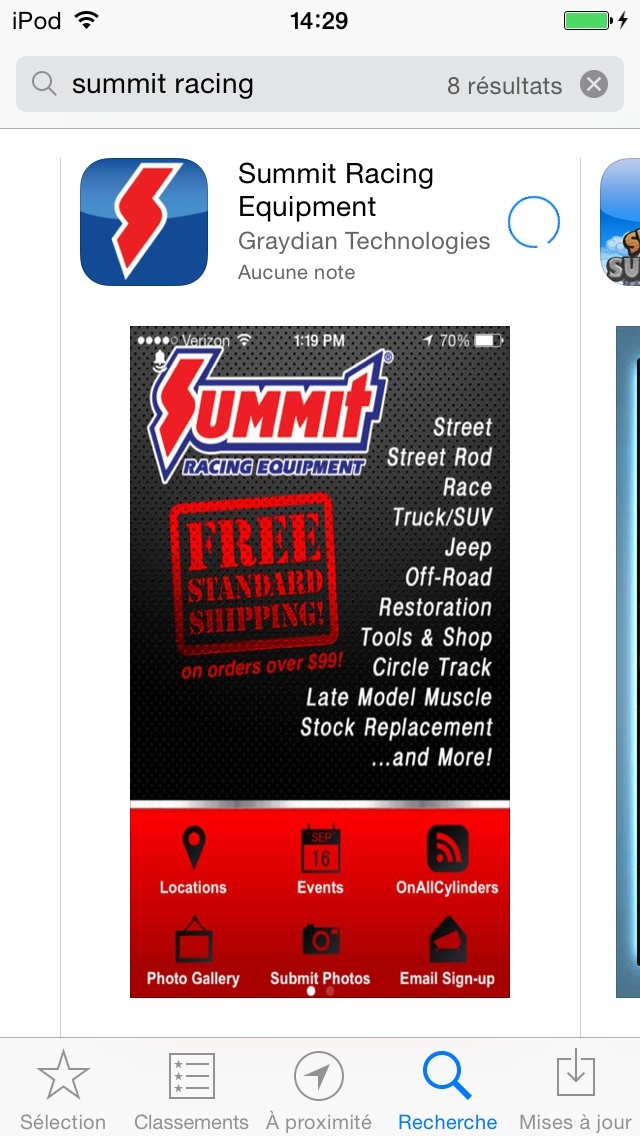Select the Recherche tab
The height and width of the screenshot is (1136, 640).
click(x=447, y=1090)
